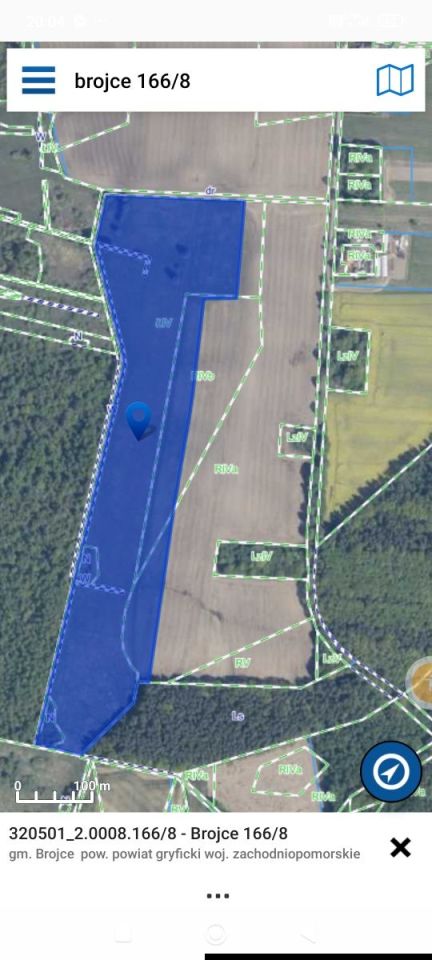Viewport: 432px width, 960px height.
Task: Tap the partially visible orange button at map edge
Action: (x=420, y=683)
